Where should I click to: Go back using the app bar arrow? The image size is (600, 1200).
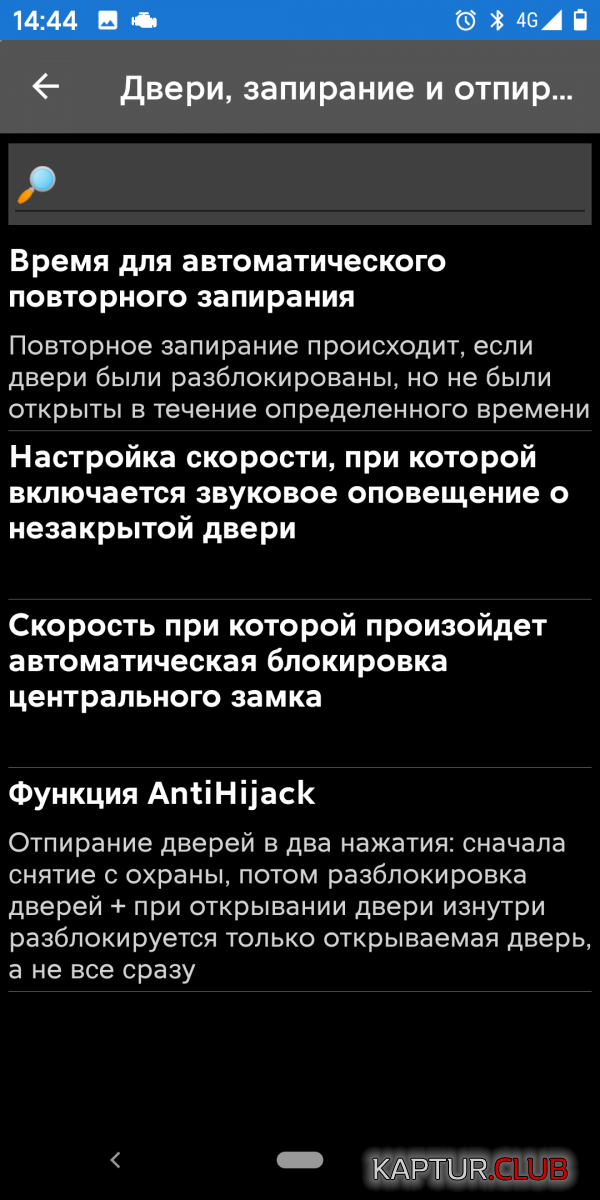pyautogui.click(x=46, y=87)
